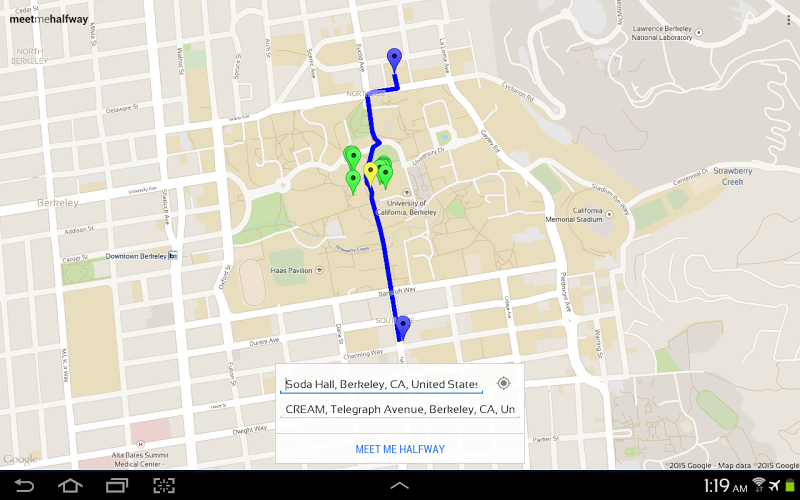Go to the device home screen
800x500 pixels.
coord(70,486)
